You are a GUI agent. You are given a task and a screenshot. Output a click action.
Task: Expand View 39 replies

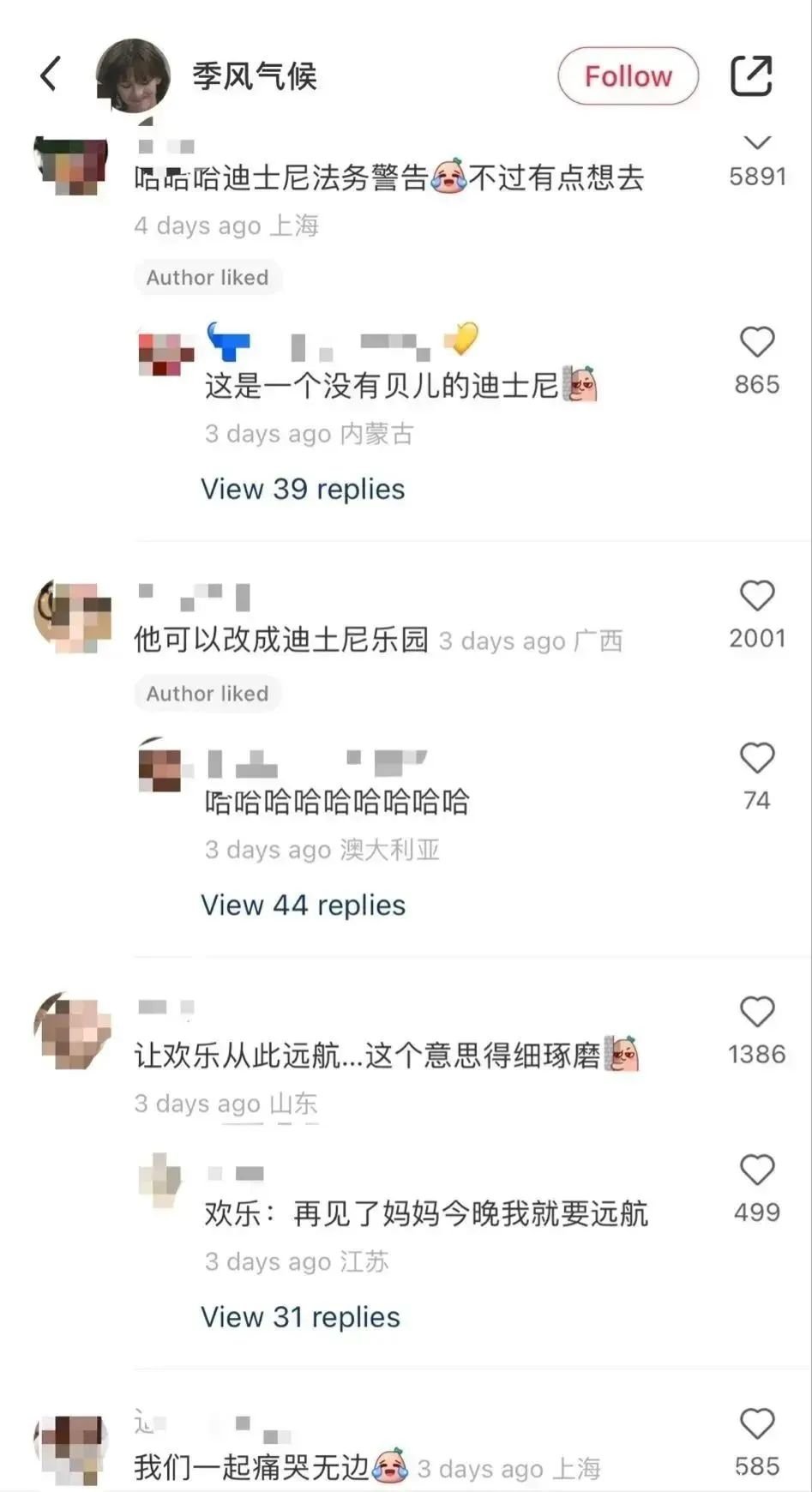(303, 489)
